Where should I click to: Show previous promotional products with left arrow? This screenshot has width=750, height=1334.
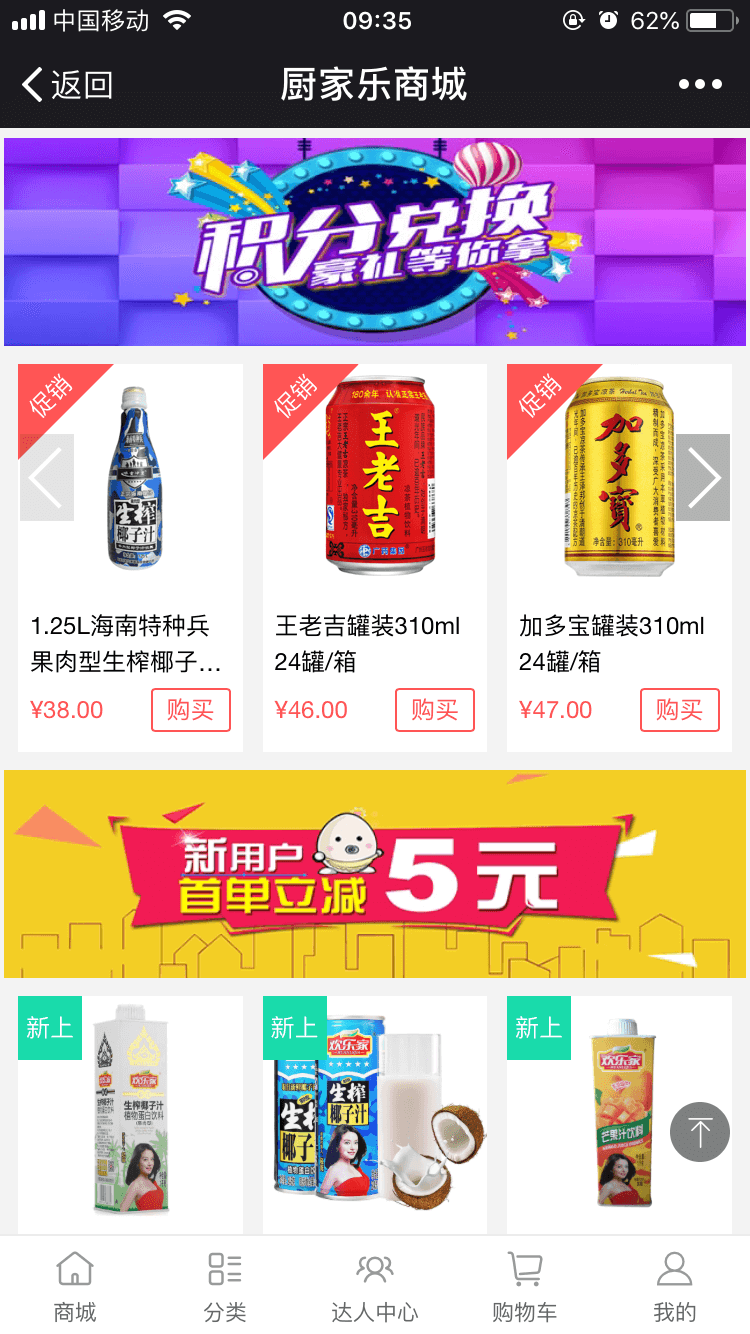tap(46, 478)
